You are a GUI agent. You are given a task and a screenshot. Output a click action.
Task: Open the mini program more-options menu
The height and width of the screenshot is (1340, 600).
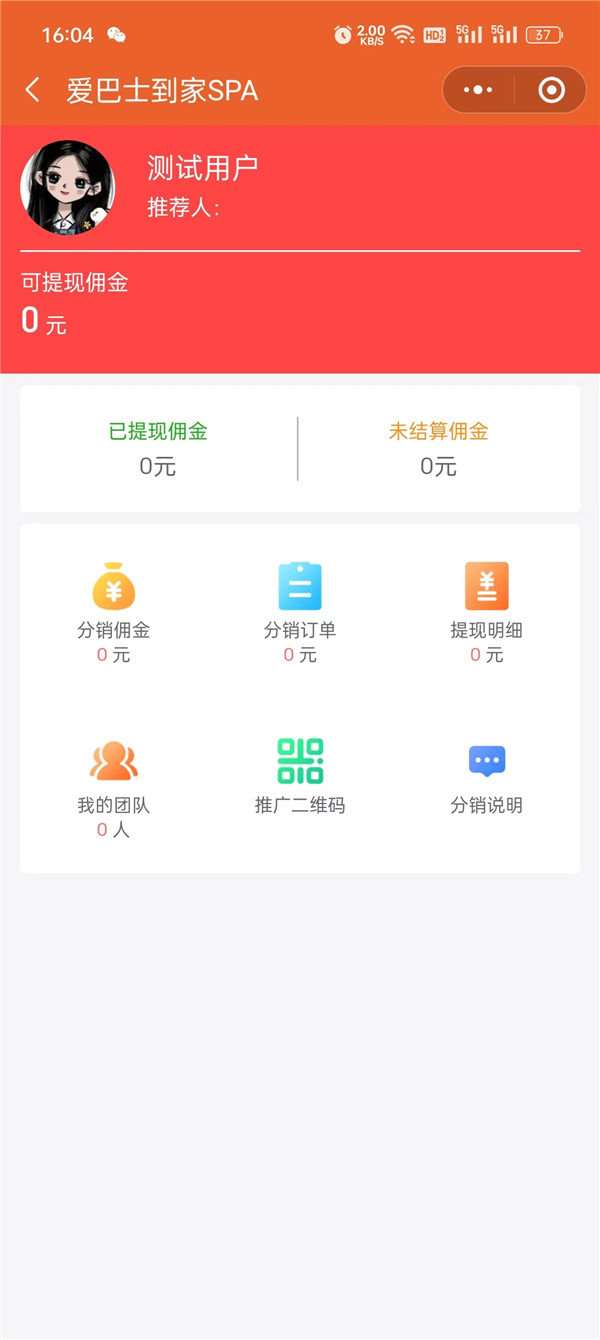pyautogui.click(x=479, y=90)
